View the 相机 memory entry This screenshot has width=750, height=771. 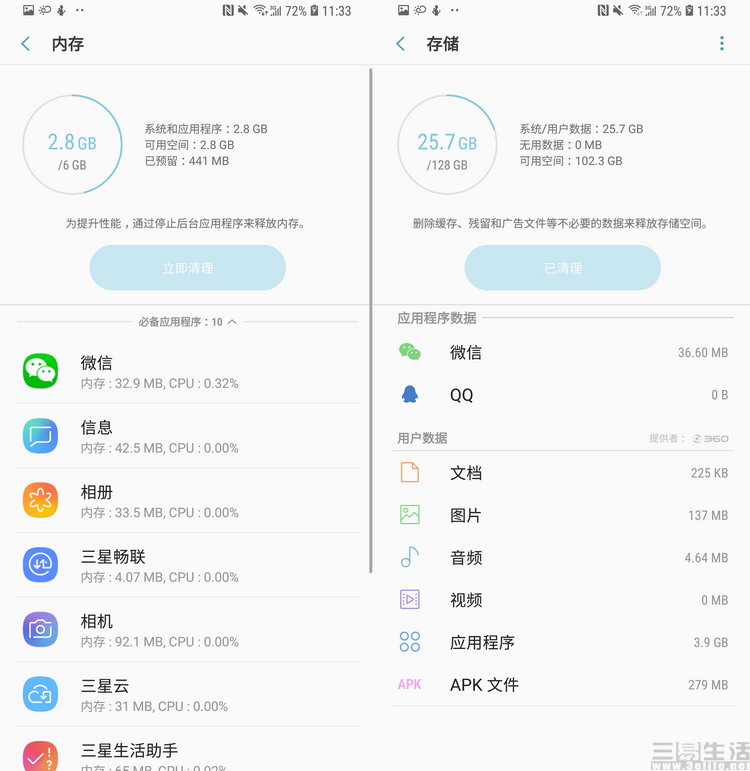188,630
